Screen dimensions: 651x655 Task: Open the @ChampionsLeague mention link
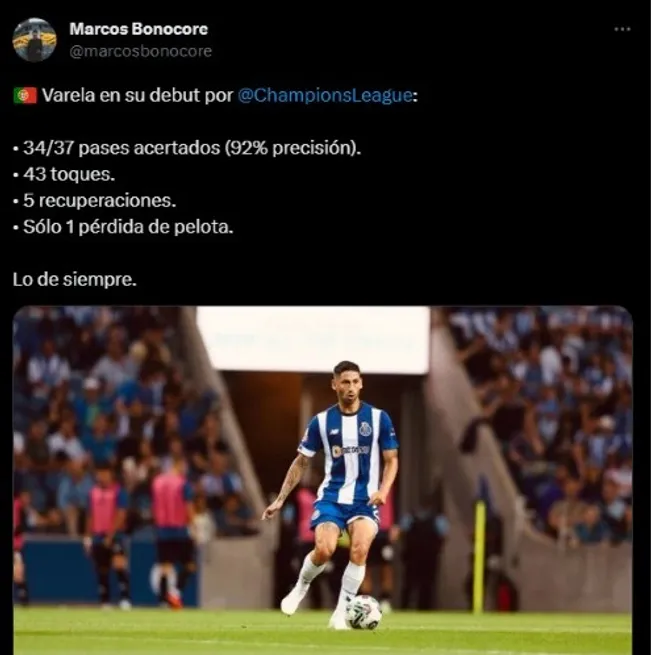pyautogui.click(x=325, y=96)
